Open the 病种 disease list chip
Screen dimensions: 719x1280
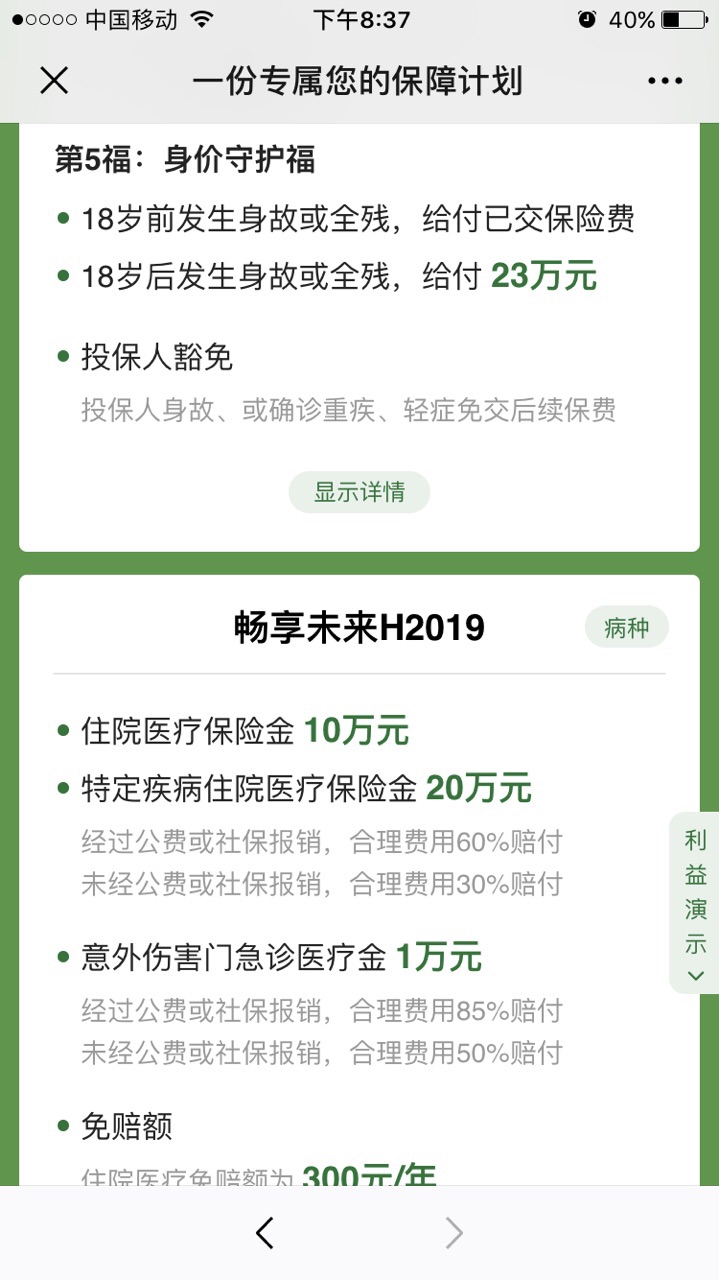627,629
